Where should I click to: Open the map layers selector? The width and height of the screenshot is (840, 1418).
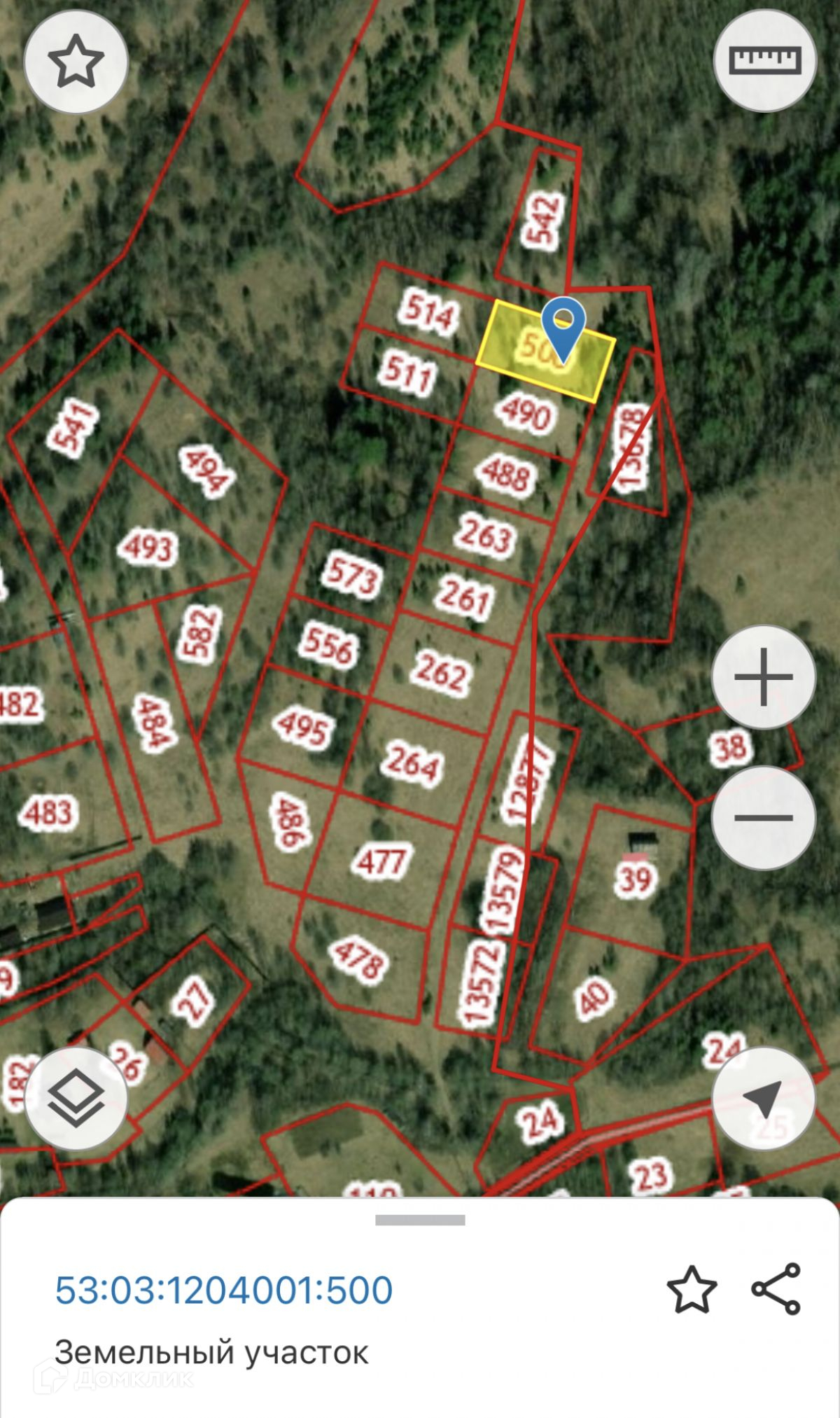pyautogui.click(x=76, y=1098)
